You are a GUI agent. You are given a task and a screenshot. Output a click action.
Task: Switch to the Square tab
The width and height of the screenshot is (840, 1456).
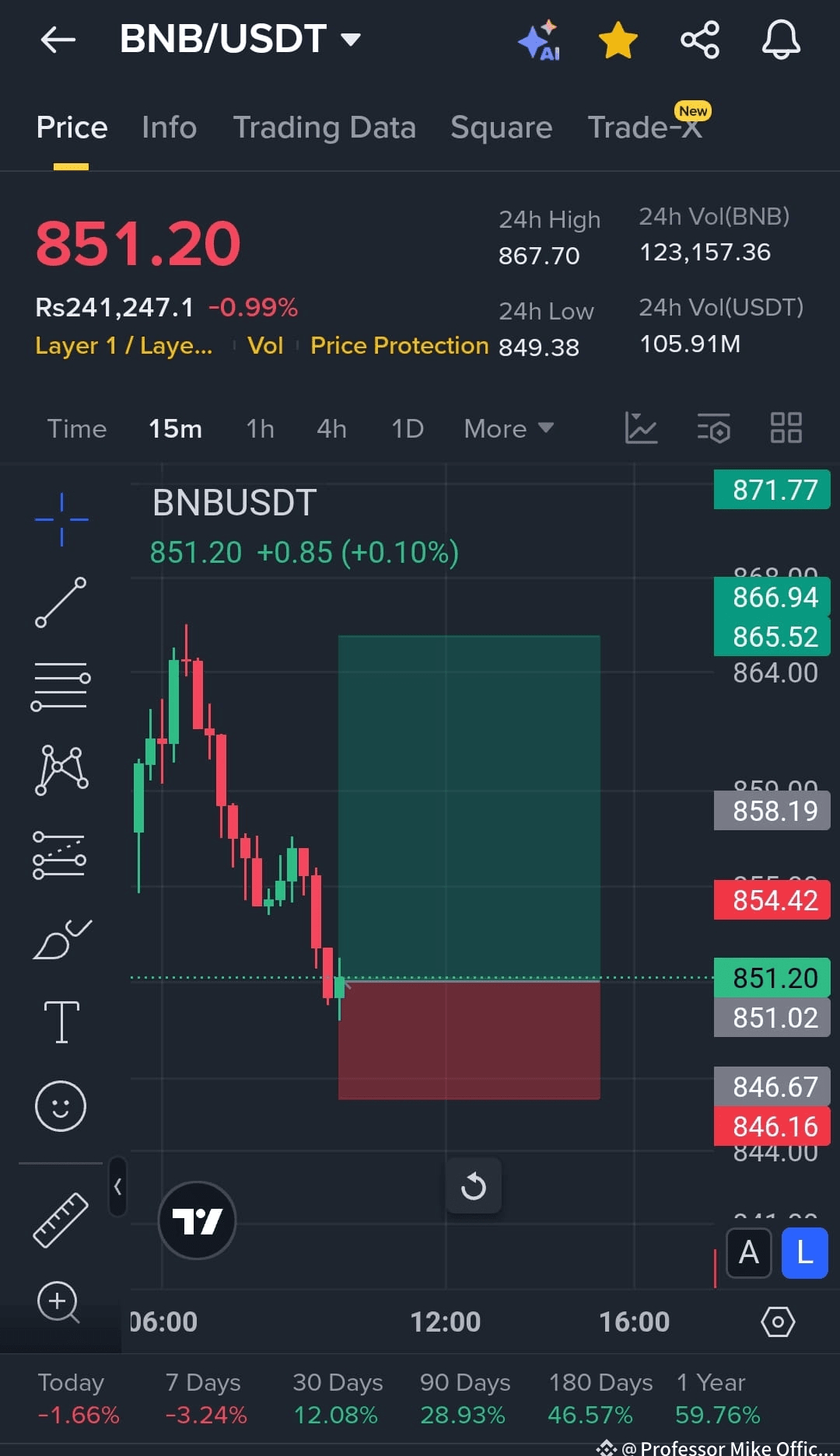point(501,127)
